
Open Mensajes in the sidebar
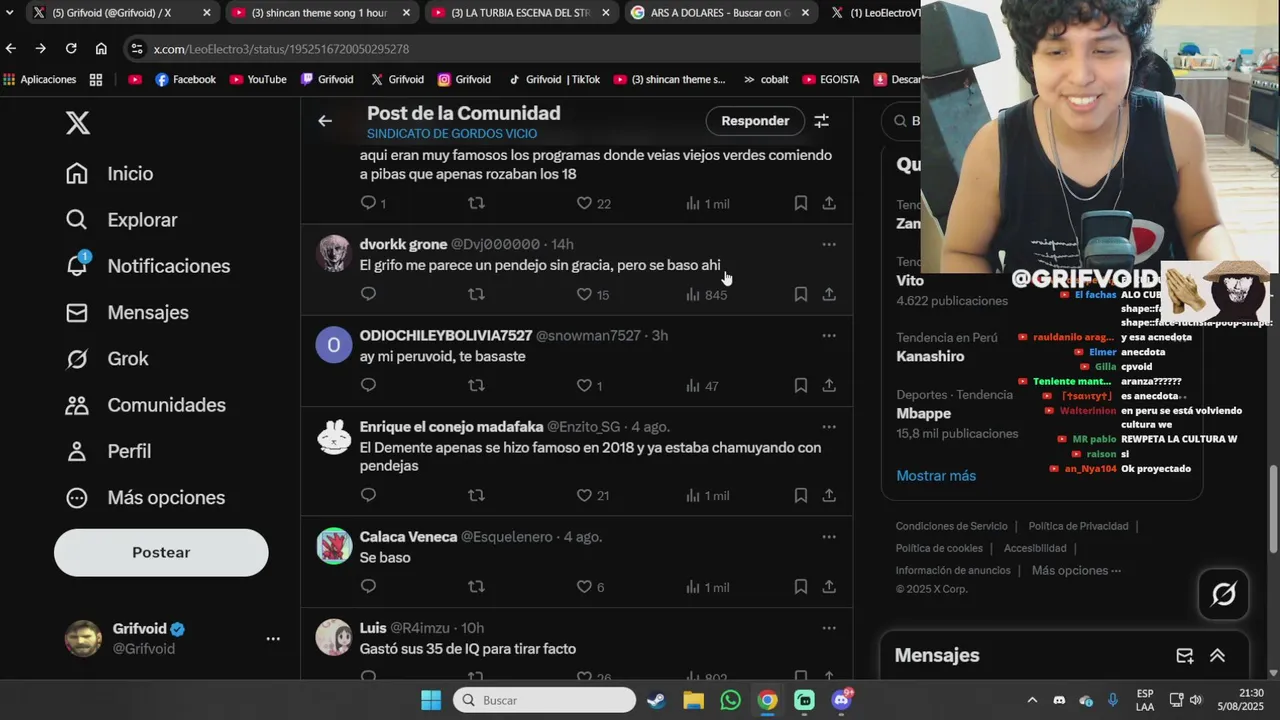(147, 313)
